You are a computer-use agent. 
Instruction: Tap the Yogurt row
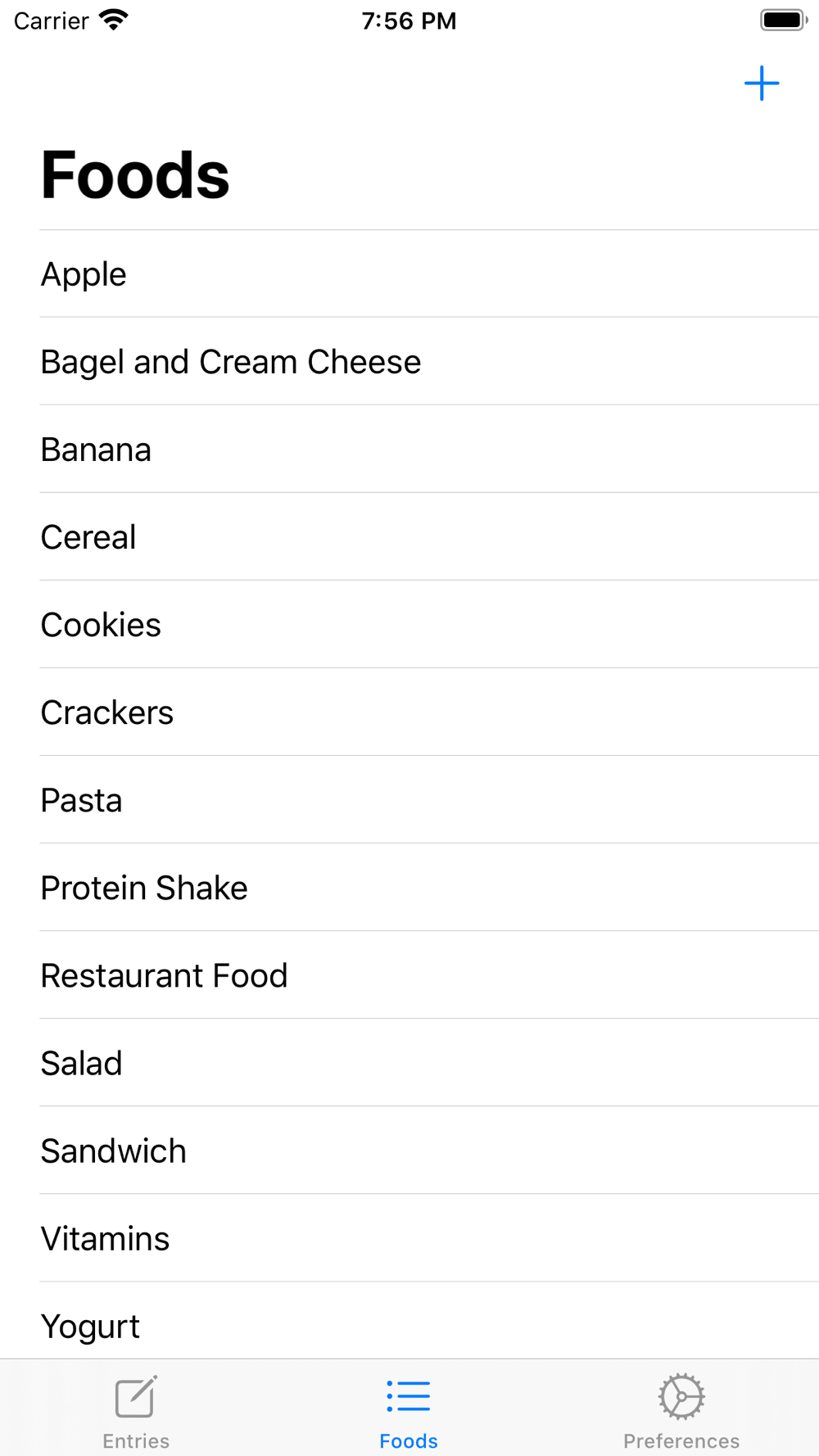[409, 1320]
